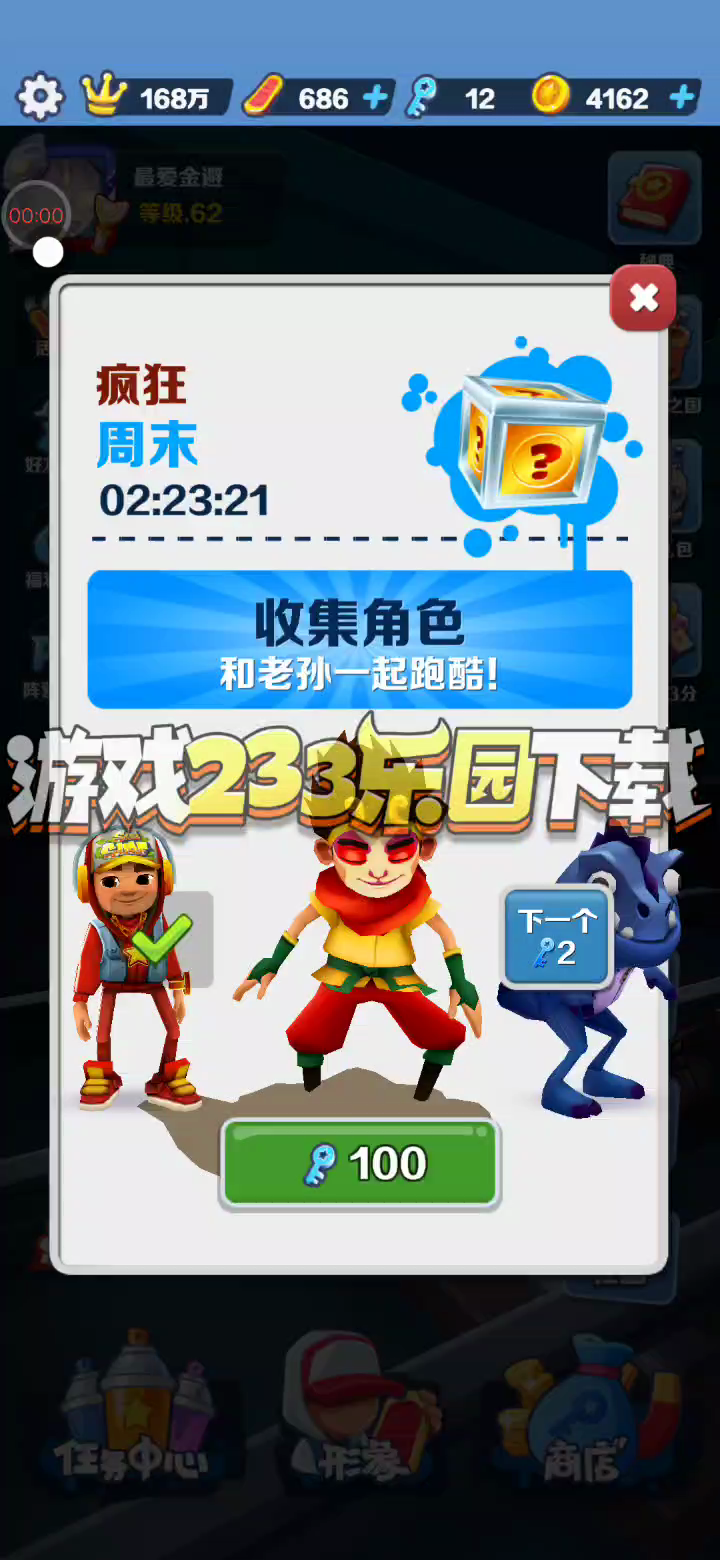This screenshot has height=1560, width=720.
Task: Tap 下一个 to skip for 2 keys
Action: 557,937
